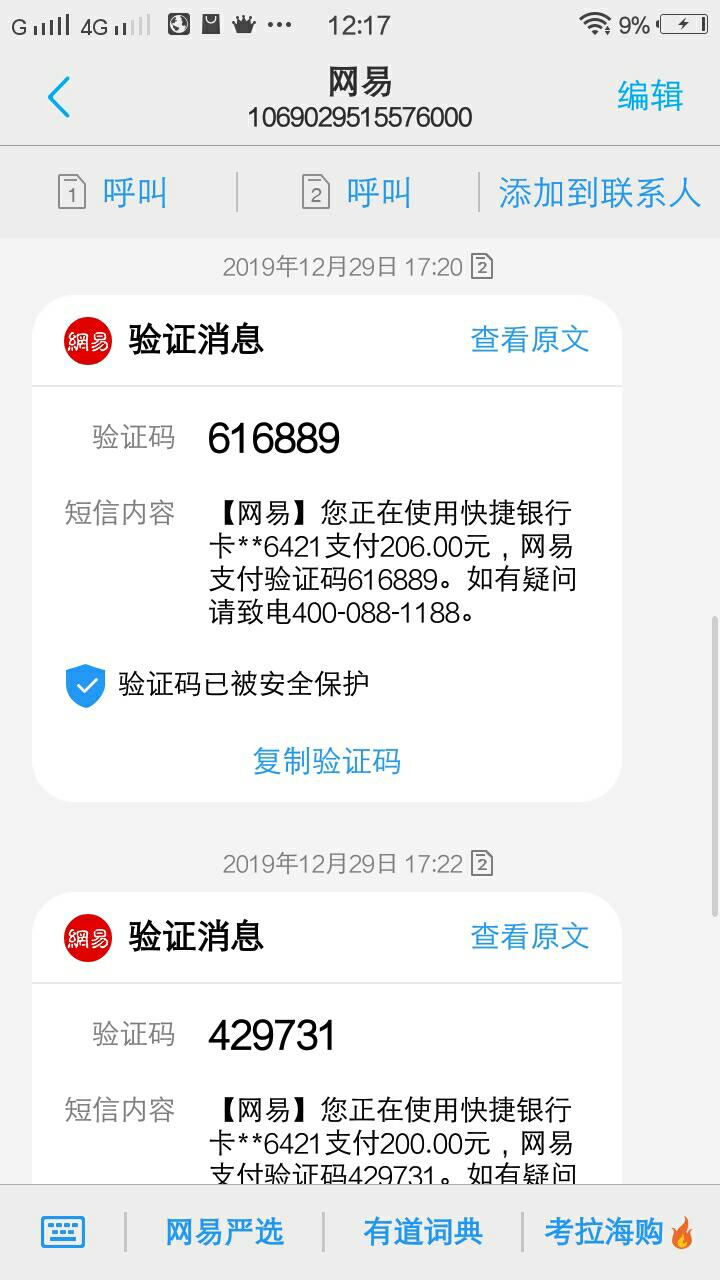The height and width of the screenshot is (1280, 720).
Task: Call the sender using SIM 1
Action: [113, 192]
